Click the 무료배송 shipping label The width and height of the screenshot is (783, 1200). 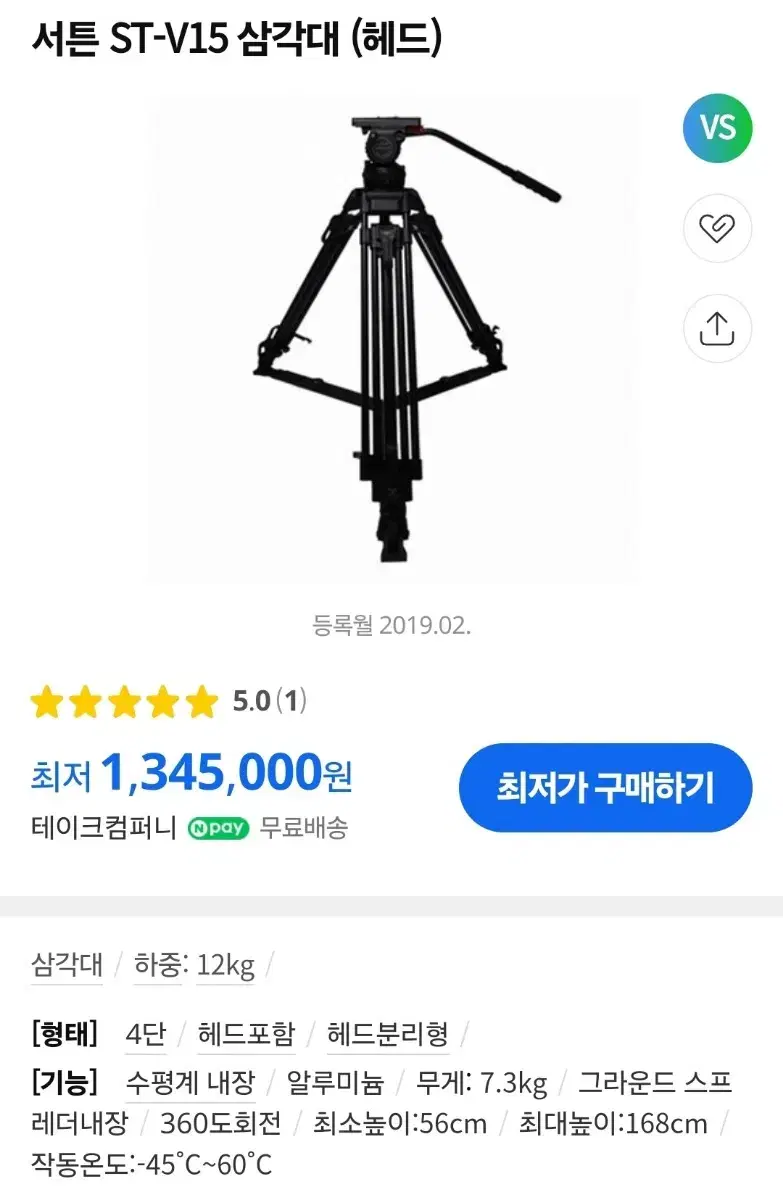307,829
